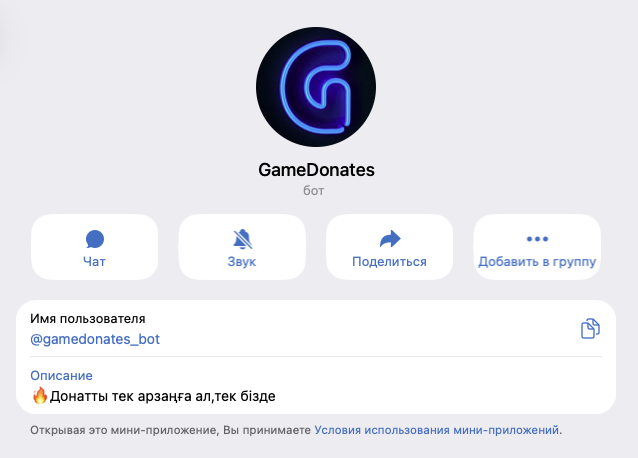This screenshot has width=638, height=458.
Task: Tap Добавить в группу
Action: (537, 247)
